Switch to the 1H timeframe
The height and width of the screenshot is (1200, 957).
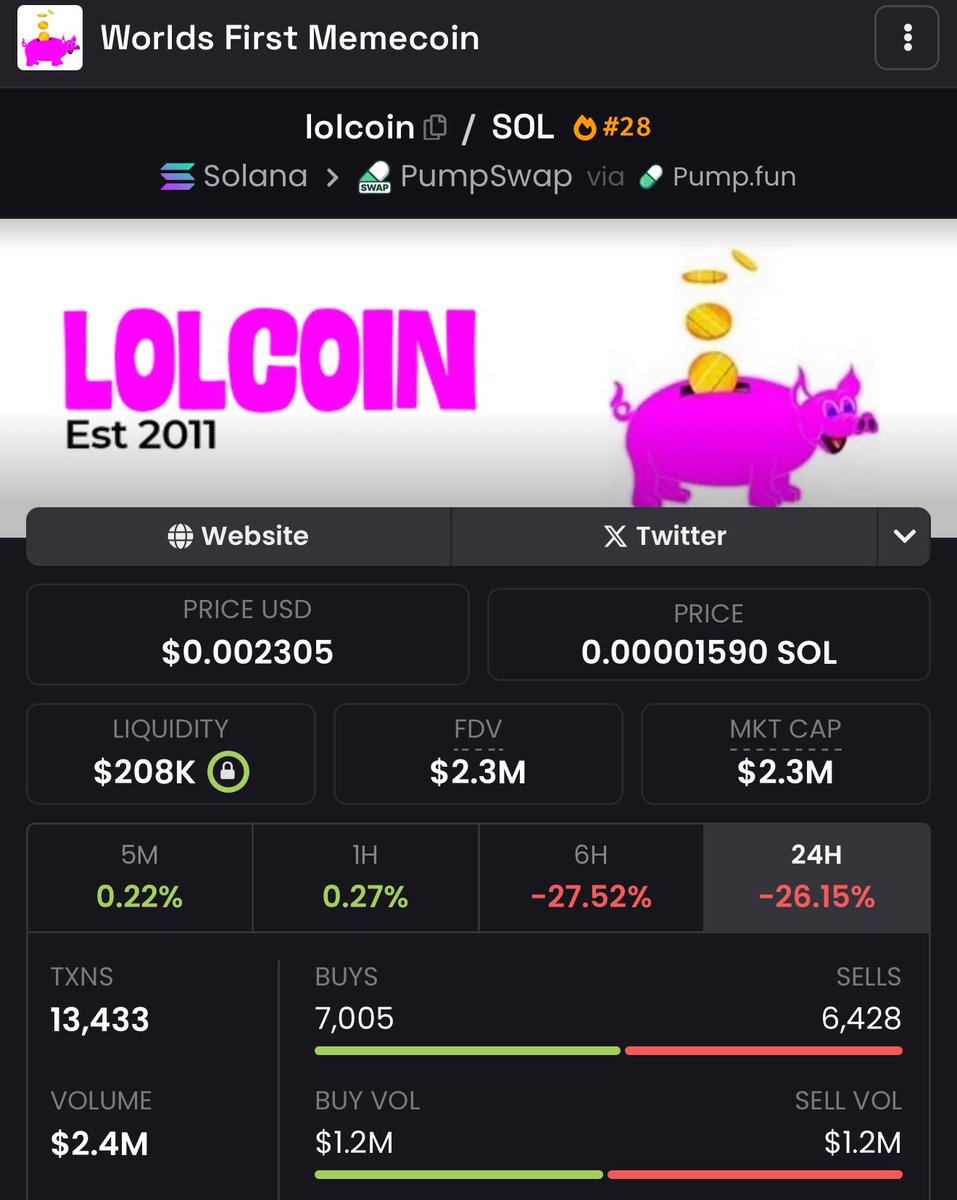365,877
